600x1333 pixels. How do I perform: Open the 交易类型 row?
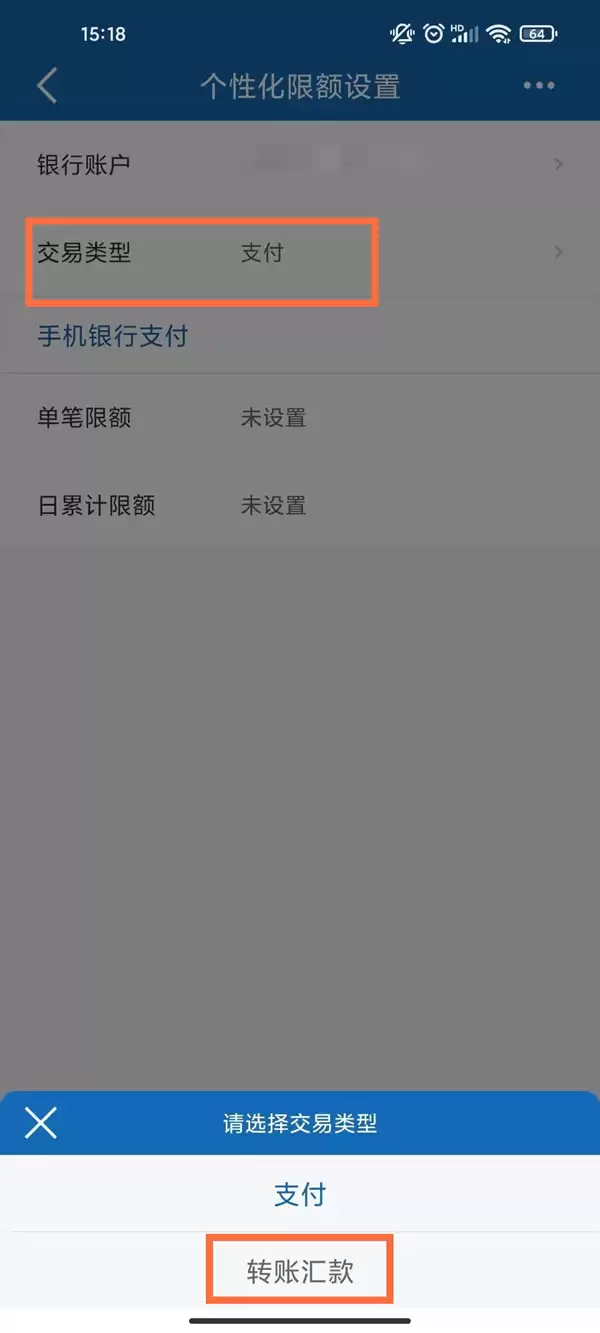point(300,253)
